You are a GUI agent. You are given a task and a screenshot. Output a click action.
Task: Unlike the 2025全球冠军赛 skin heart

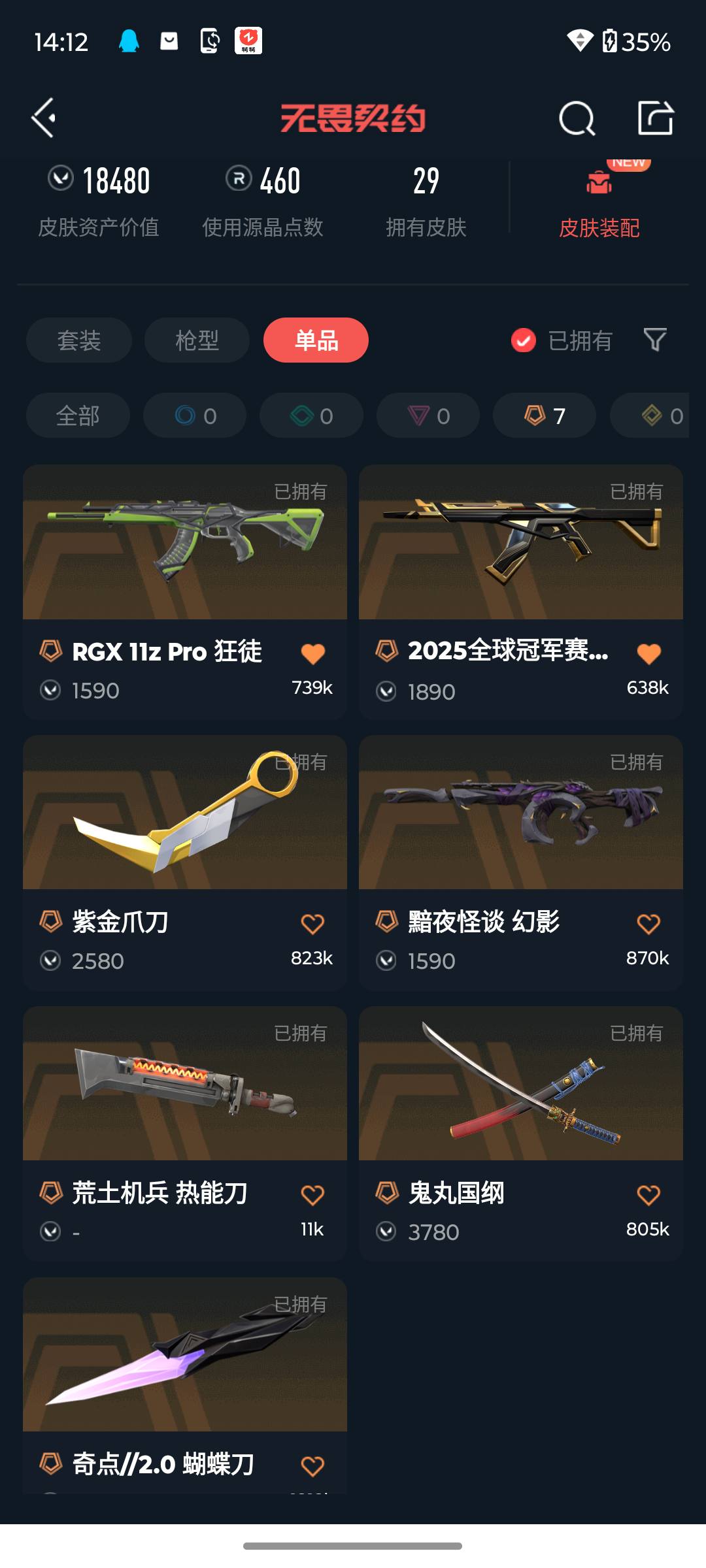coord(648,653)
